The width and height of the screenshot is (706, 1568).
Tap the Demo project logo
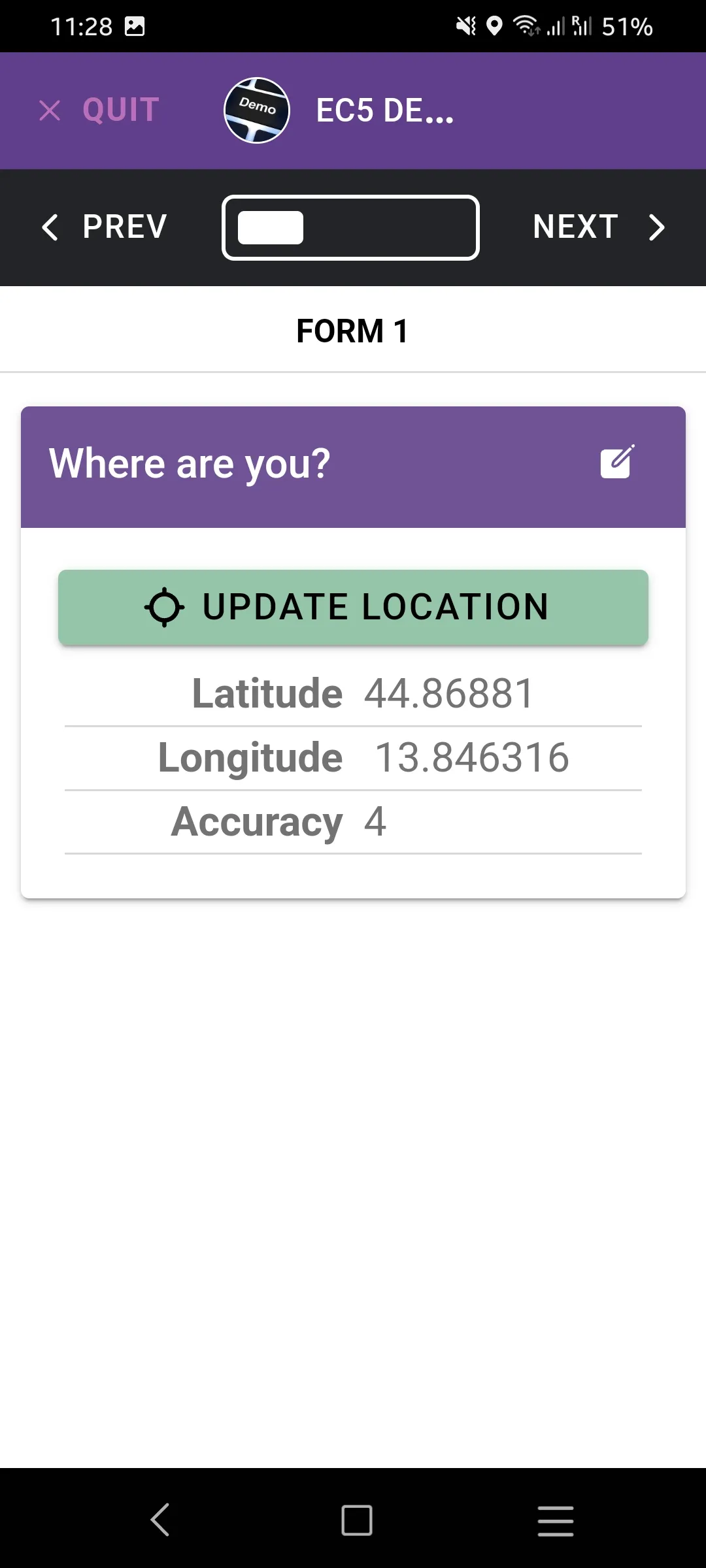point(257,110)
